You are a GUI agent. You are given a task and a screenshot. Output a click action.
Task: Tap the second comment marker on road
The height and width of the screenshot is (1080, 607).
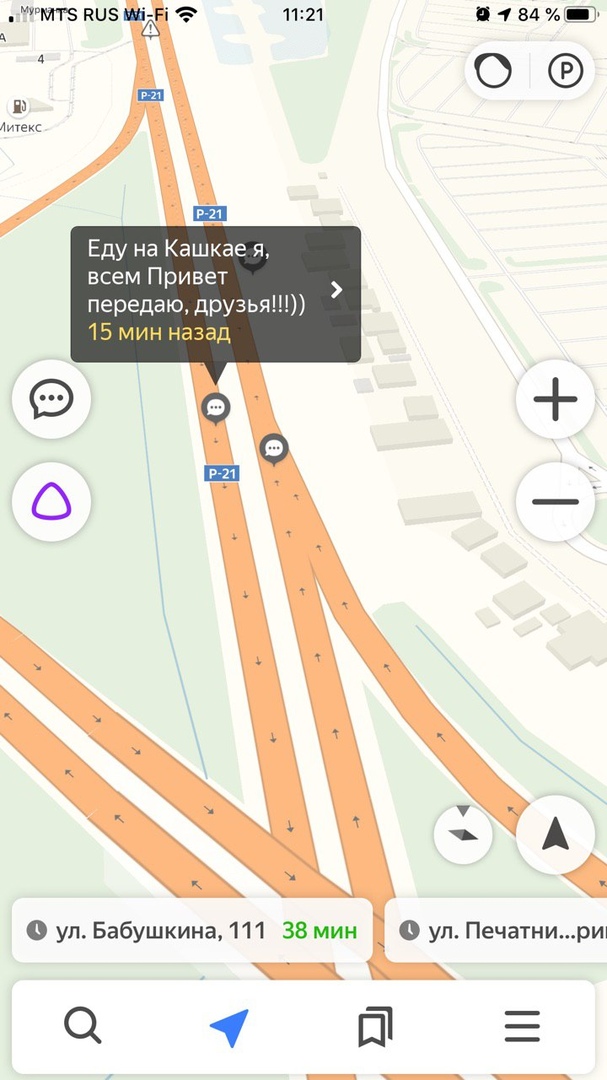tap(274, 449)
